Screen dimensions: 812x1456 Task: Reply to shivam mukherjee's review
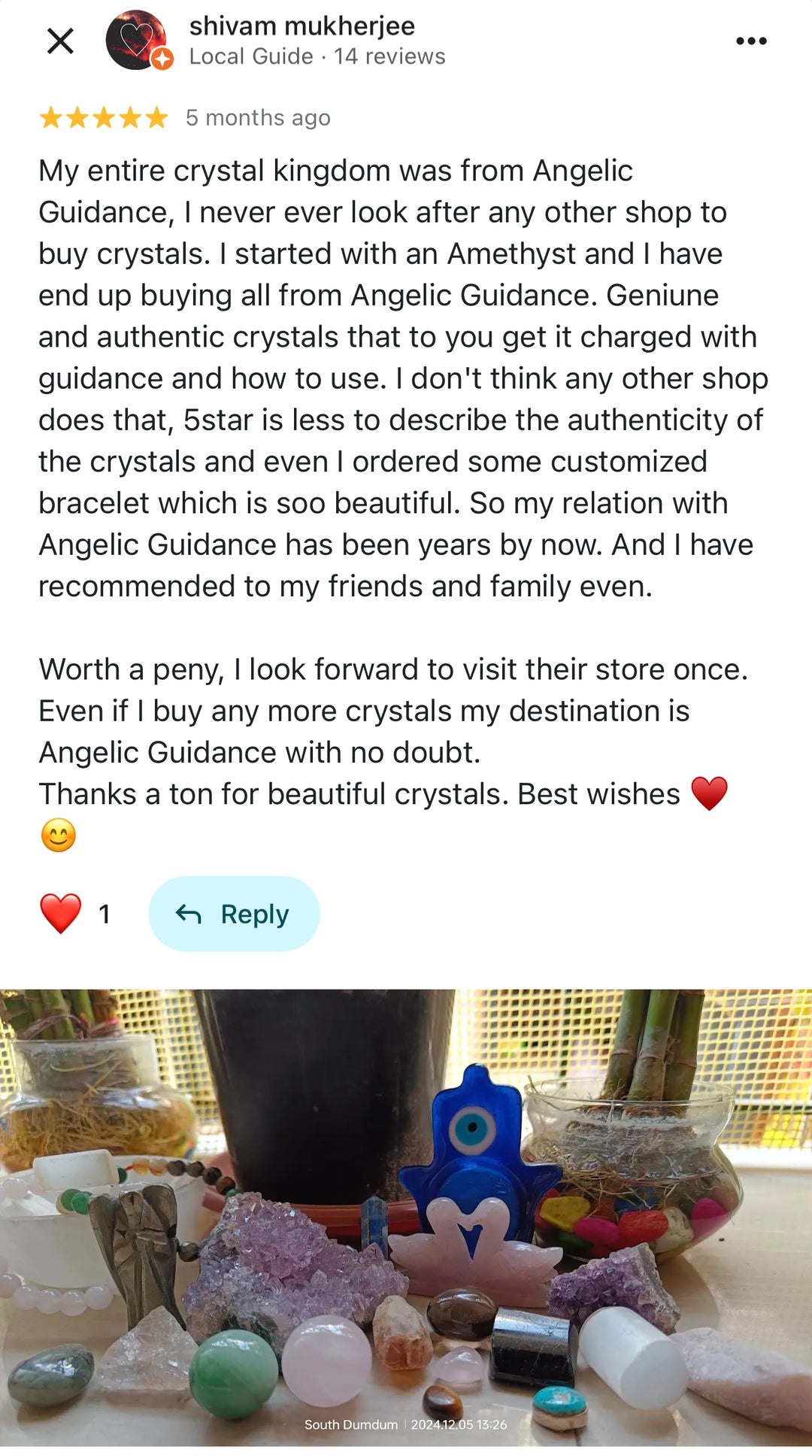click(234, 914)
